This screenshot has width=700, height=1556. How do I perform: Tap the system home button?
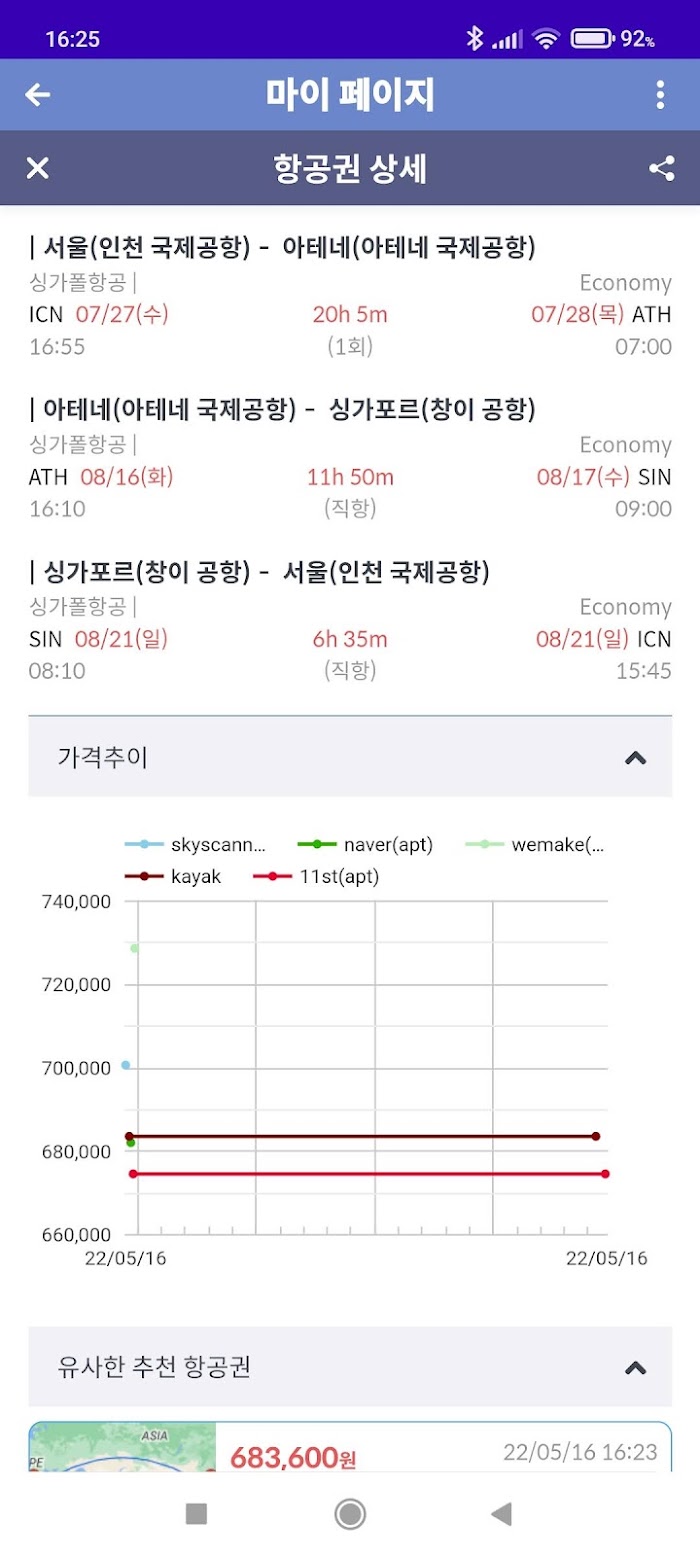350,1514
